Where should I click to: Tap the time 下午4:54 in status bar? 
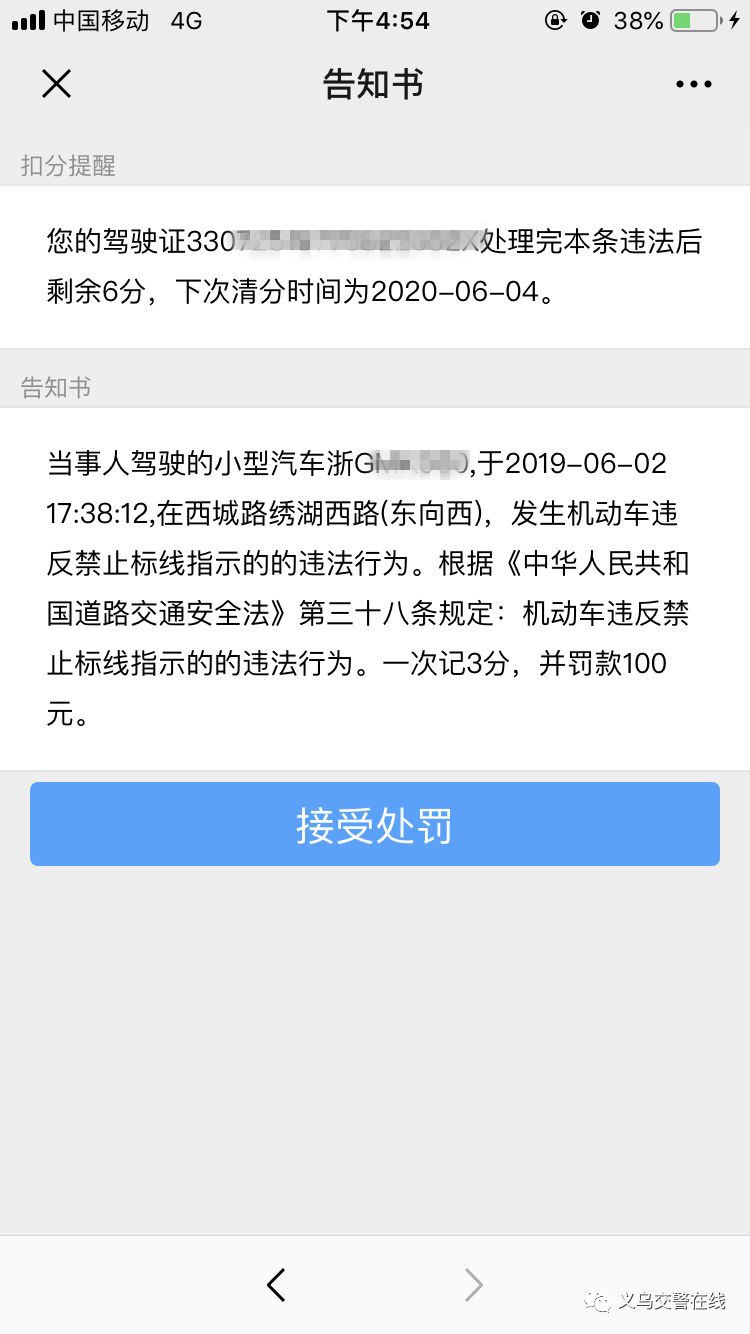[377, 20]
